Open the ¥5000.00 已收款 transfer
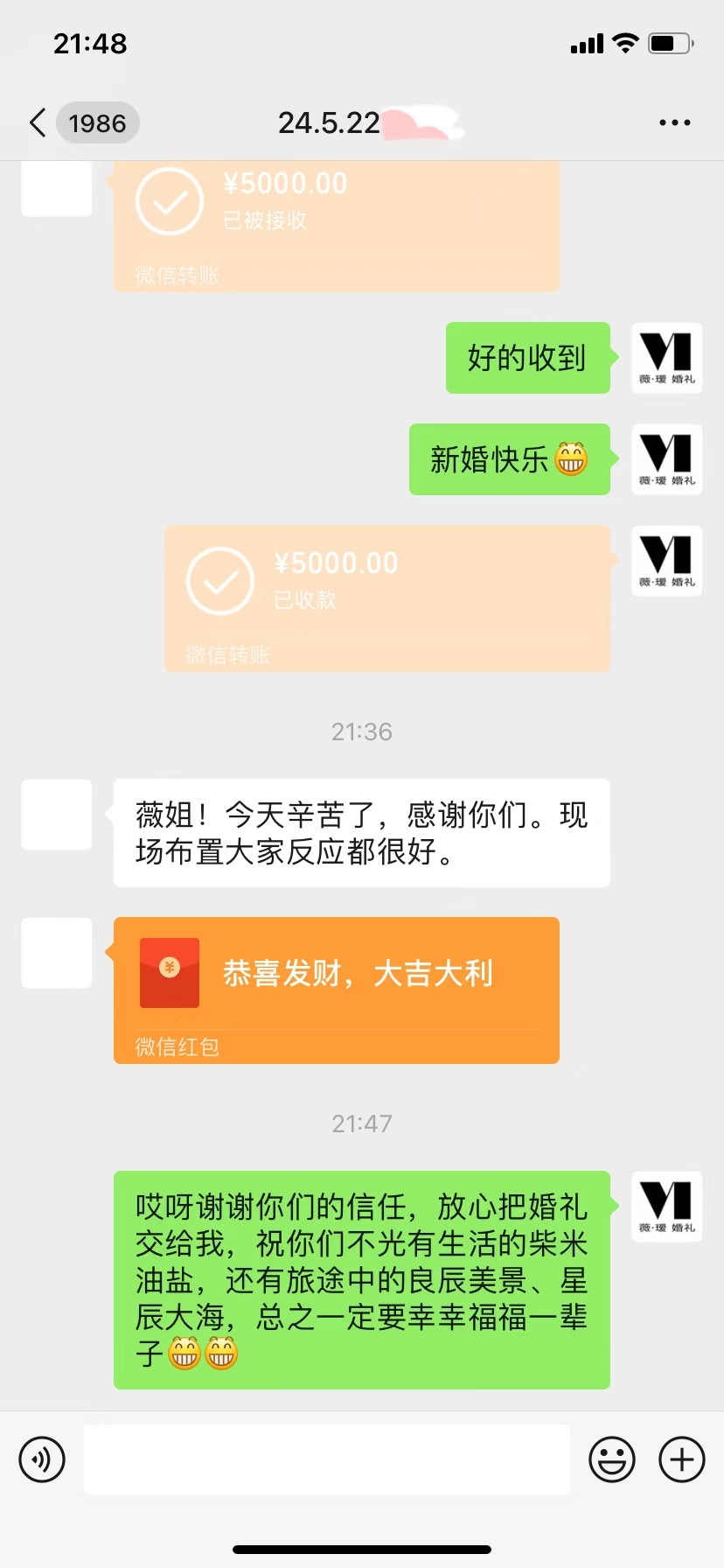Viewport: 724px width, 1568px height. [x=386, y=598]
